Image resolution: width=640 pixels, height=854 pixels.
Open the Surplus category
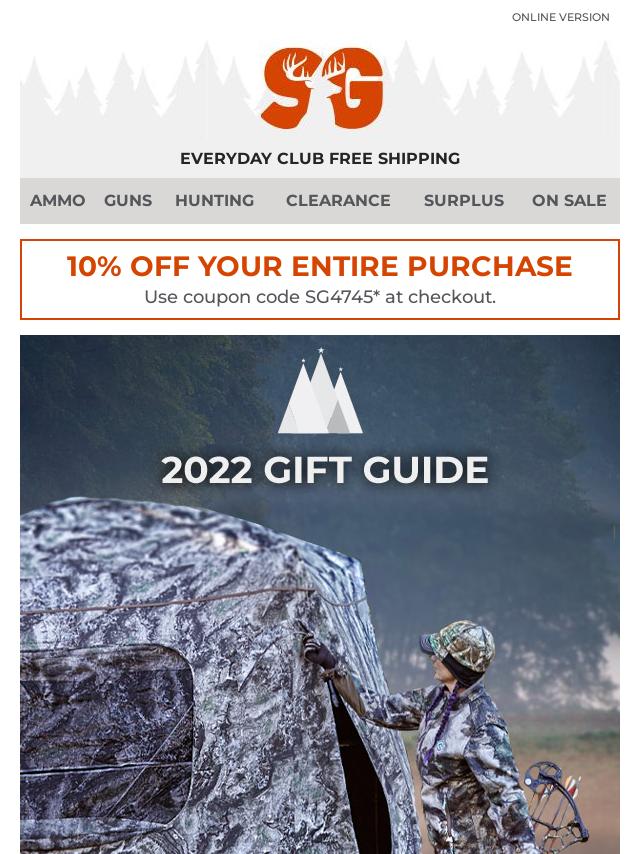[x=463, y=200]
